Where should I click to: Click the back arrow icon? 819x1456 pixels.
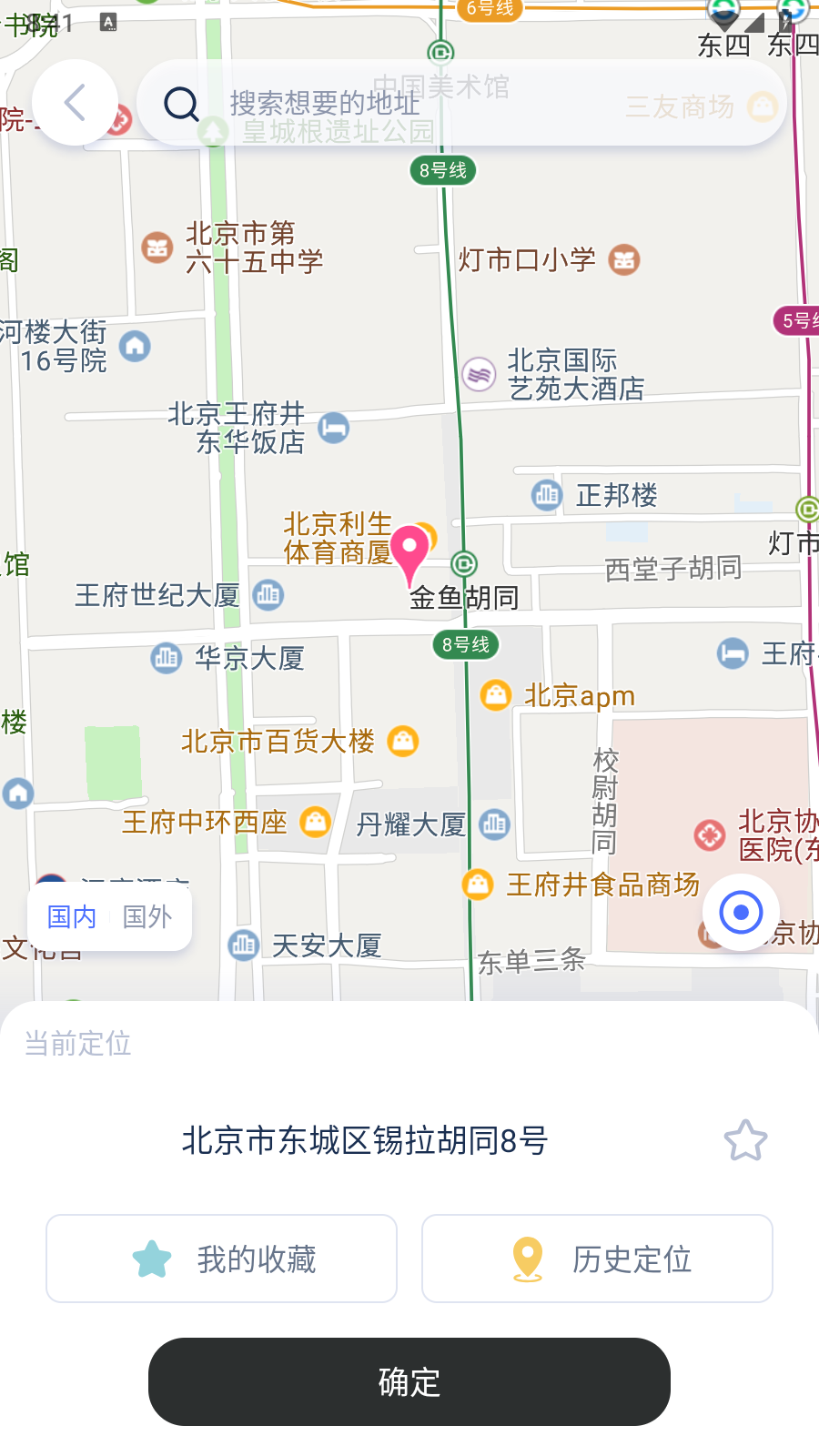(x=74, y=103)
